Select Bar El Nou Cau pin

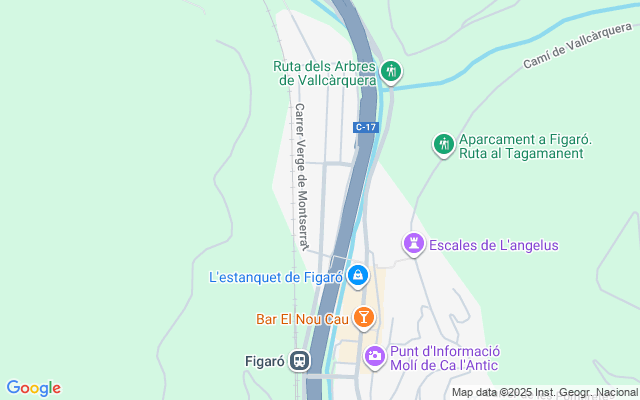(364, 319)
